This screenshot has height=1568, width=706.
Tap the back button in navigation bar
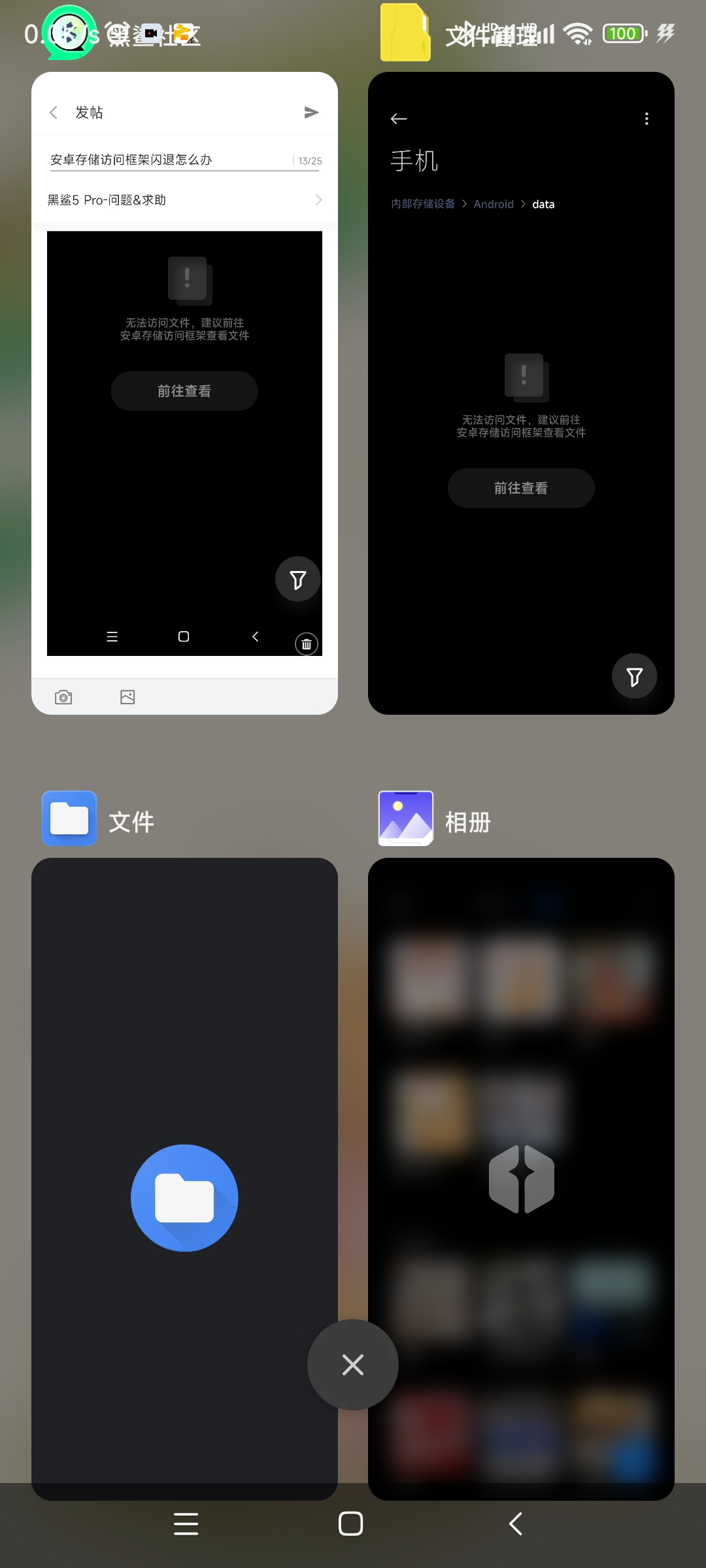click(x=516, y=1524)
